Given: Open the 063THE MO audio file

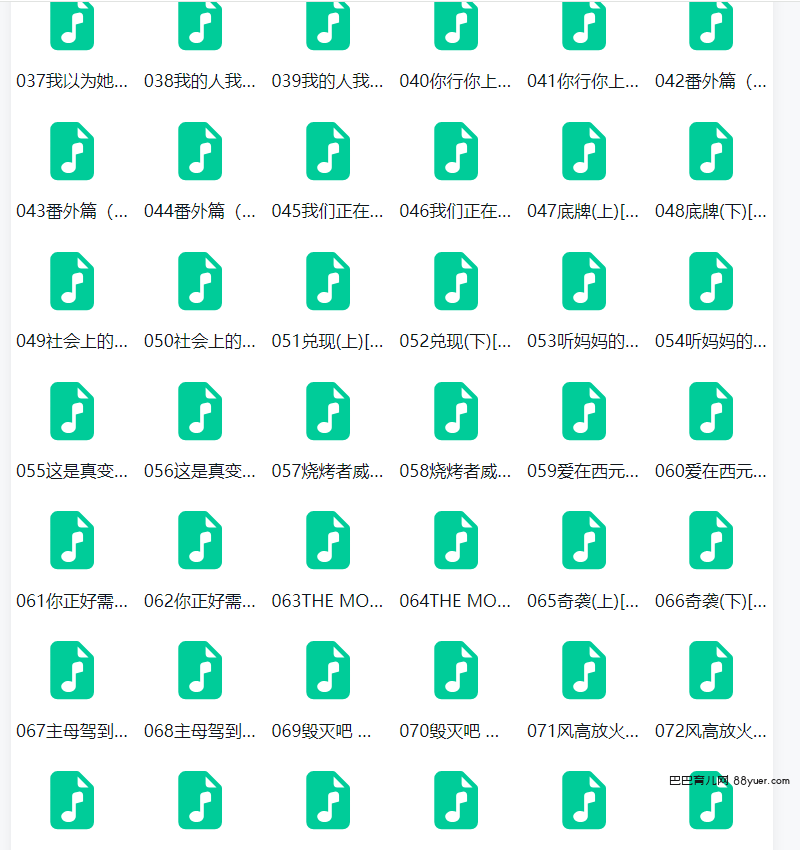Looking at the screenshot, I should [328, 541].
